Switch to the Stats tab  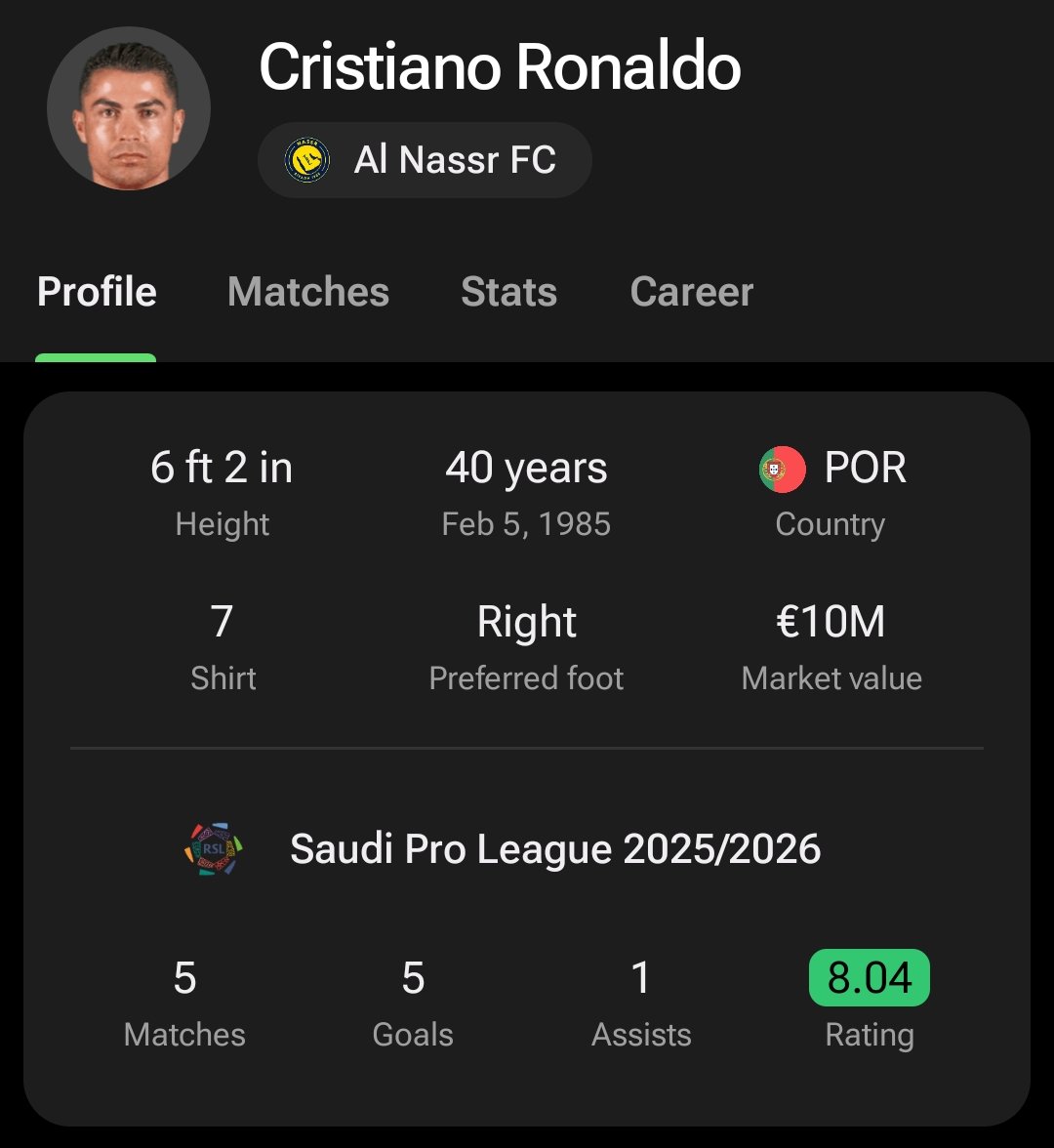click(508, 292)
